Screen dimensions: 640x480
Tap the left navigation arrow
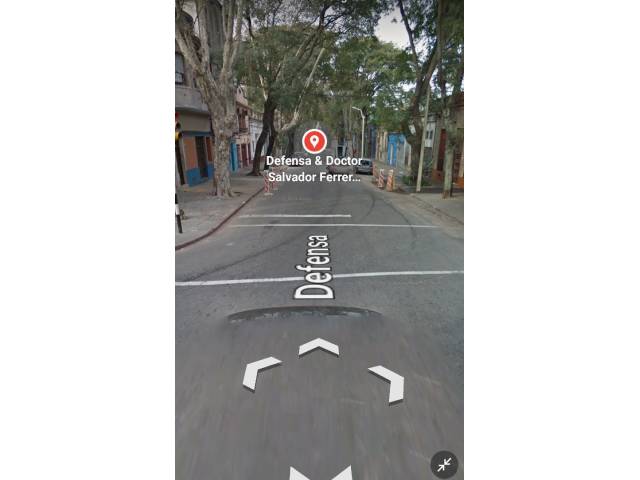(x=259, y=373)
